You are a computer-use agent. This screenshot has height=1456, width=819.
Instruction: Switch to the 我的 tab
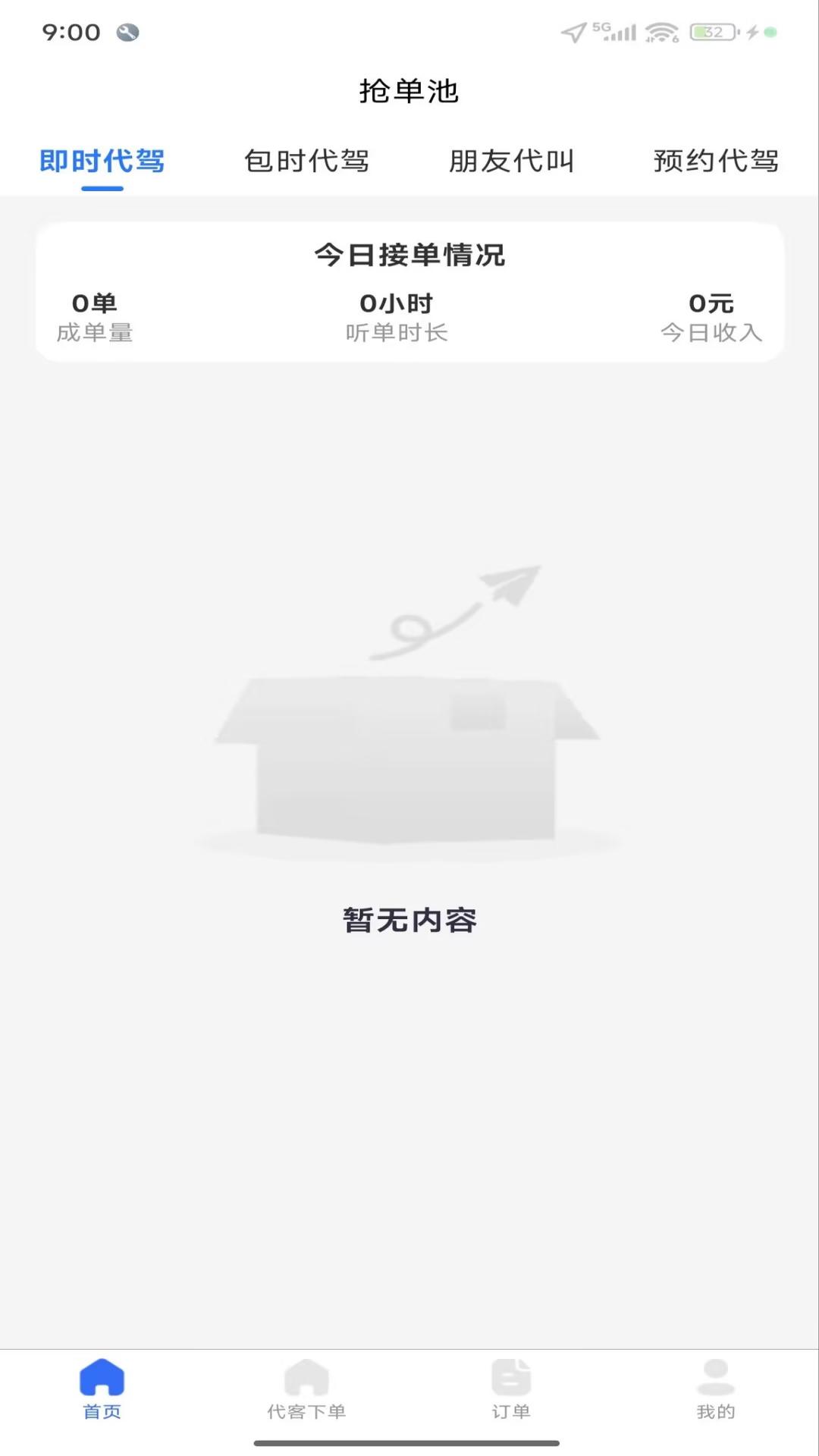coord(716,1389)
